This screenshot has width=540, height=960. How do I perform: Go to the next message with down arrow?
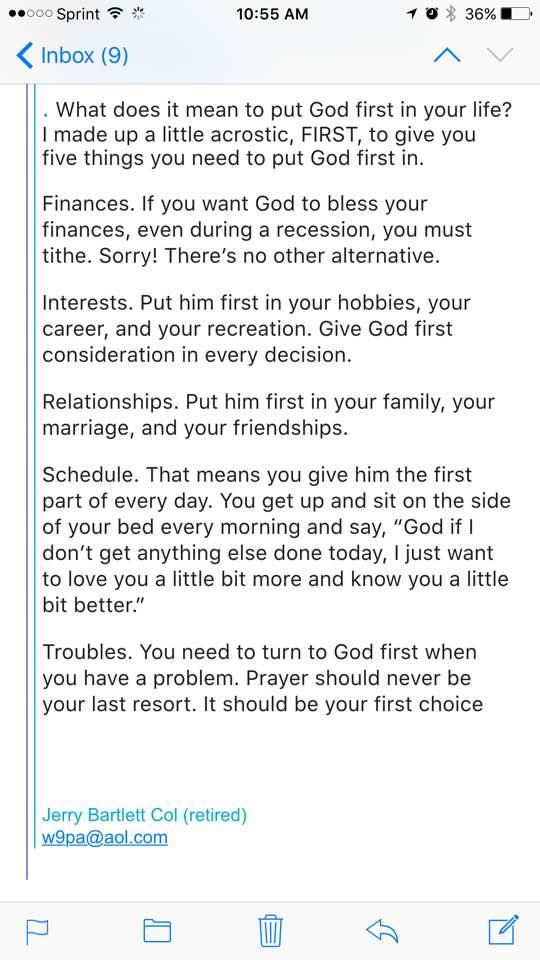[x=500, y=55]
